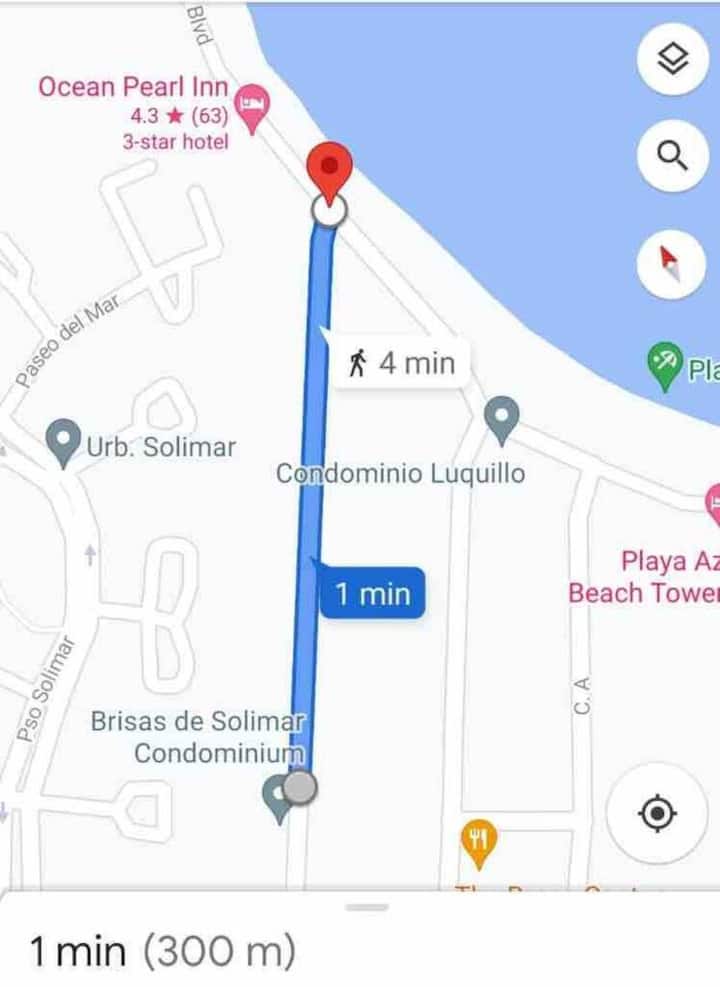Open the orange restaurant pin
The height and width of the screenshot is (987, 720).
point(478,838)
